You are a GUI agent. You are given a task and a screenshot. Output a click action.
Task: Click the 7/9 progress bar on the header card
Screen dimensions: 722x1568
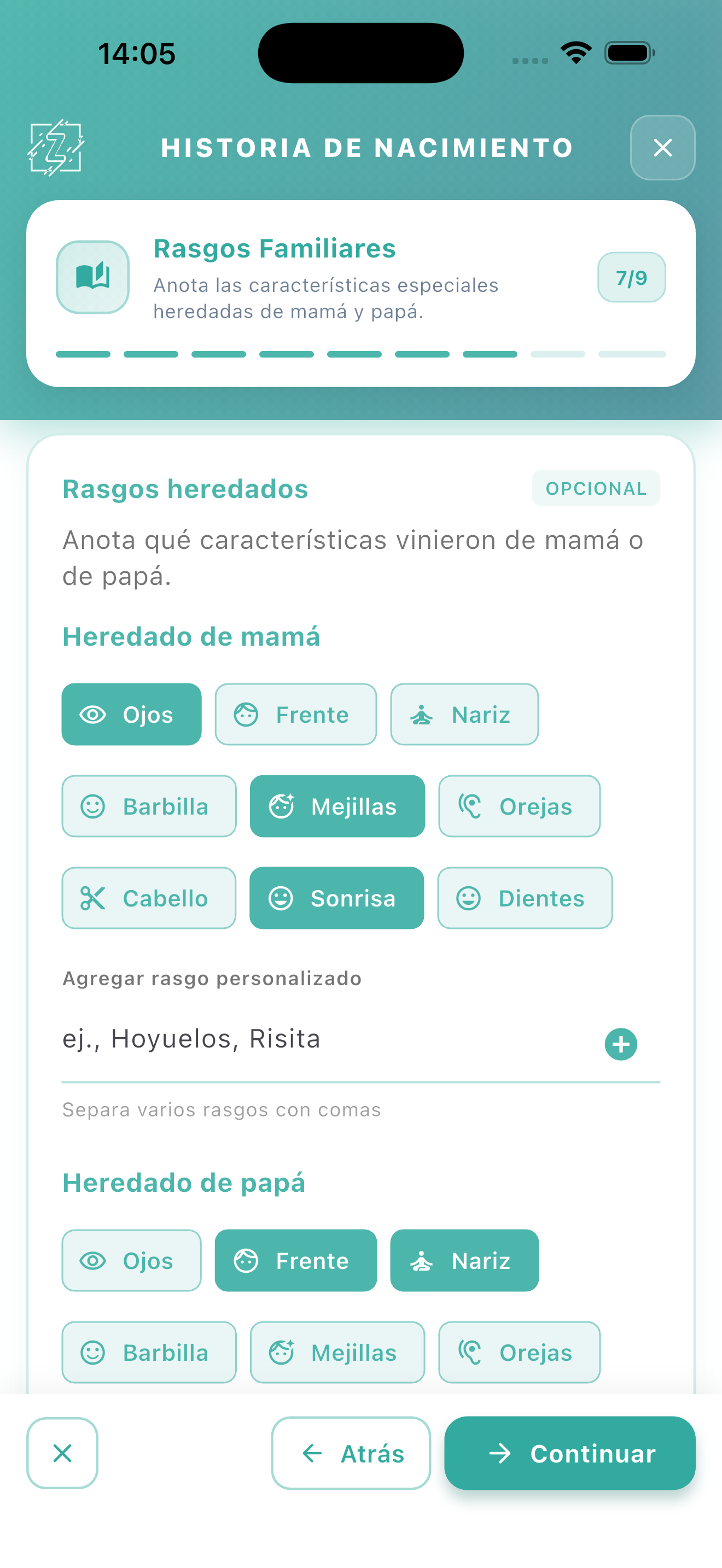(x=631, y=277)
